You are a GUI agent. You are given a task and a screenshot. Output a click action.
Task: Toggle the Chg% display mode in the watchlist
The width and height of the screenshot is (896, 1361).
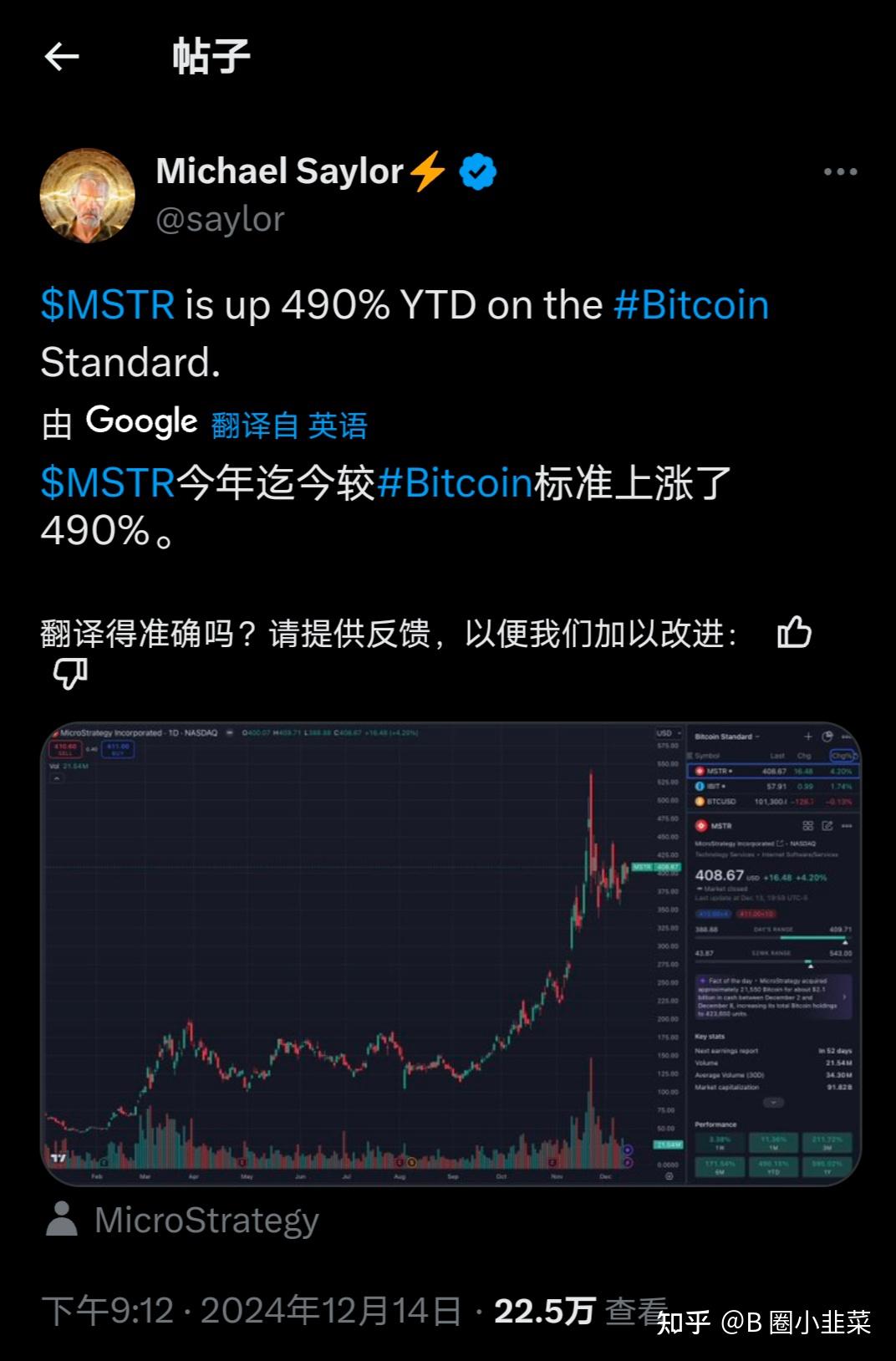click(x=843, y=755)
